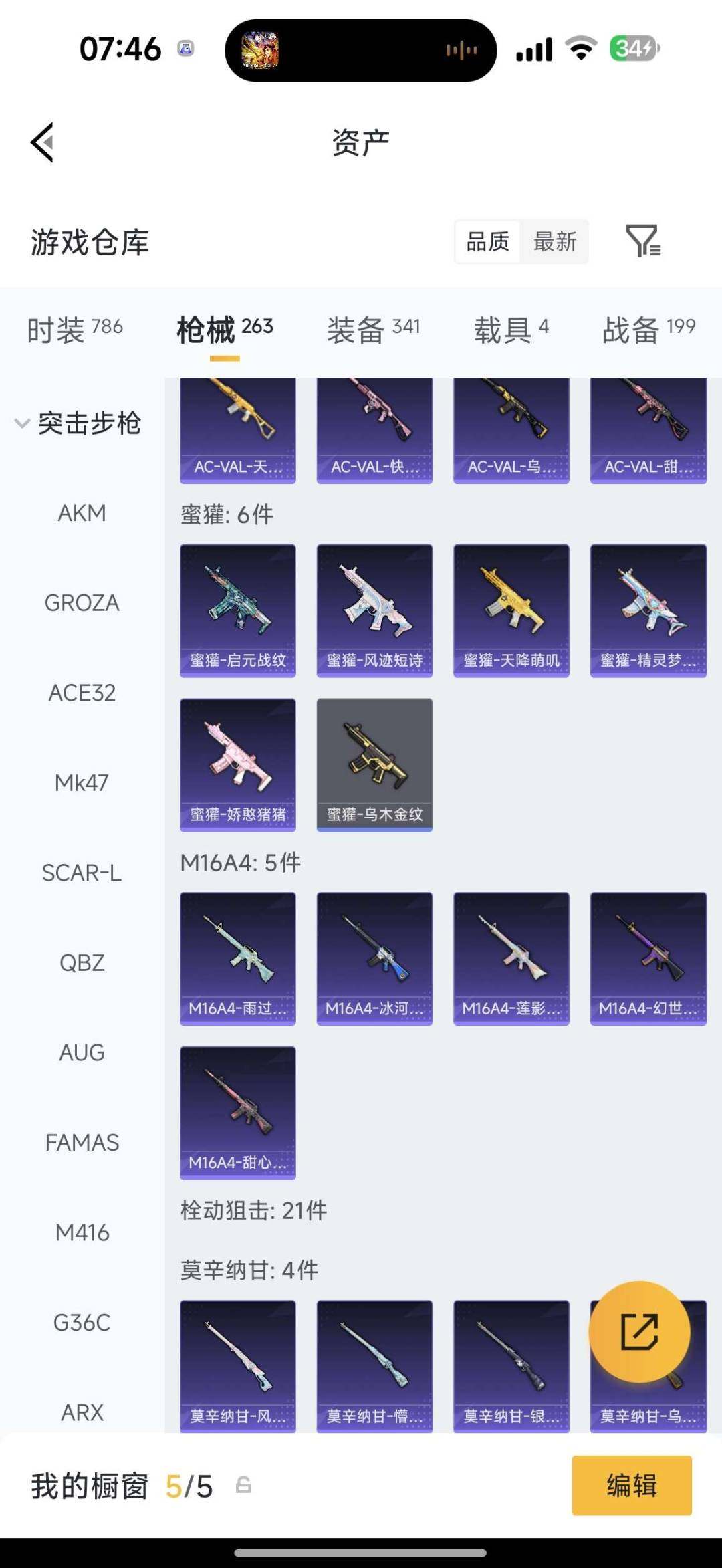The height and width of the screenshot is (1568, 722).
Task: Open the 蜜獾-乌木金纹 skin
Action: coord(374,764)
